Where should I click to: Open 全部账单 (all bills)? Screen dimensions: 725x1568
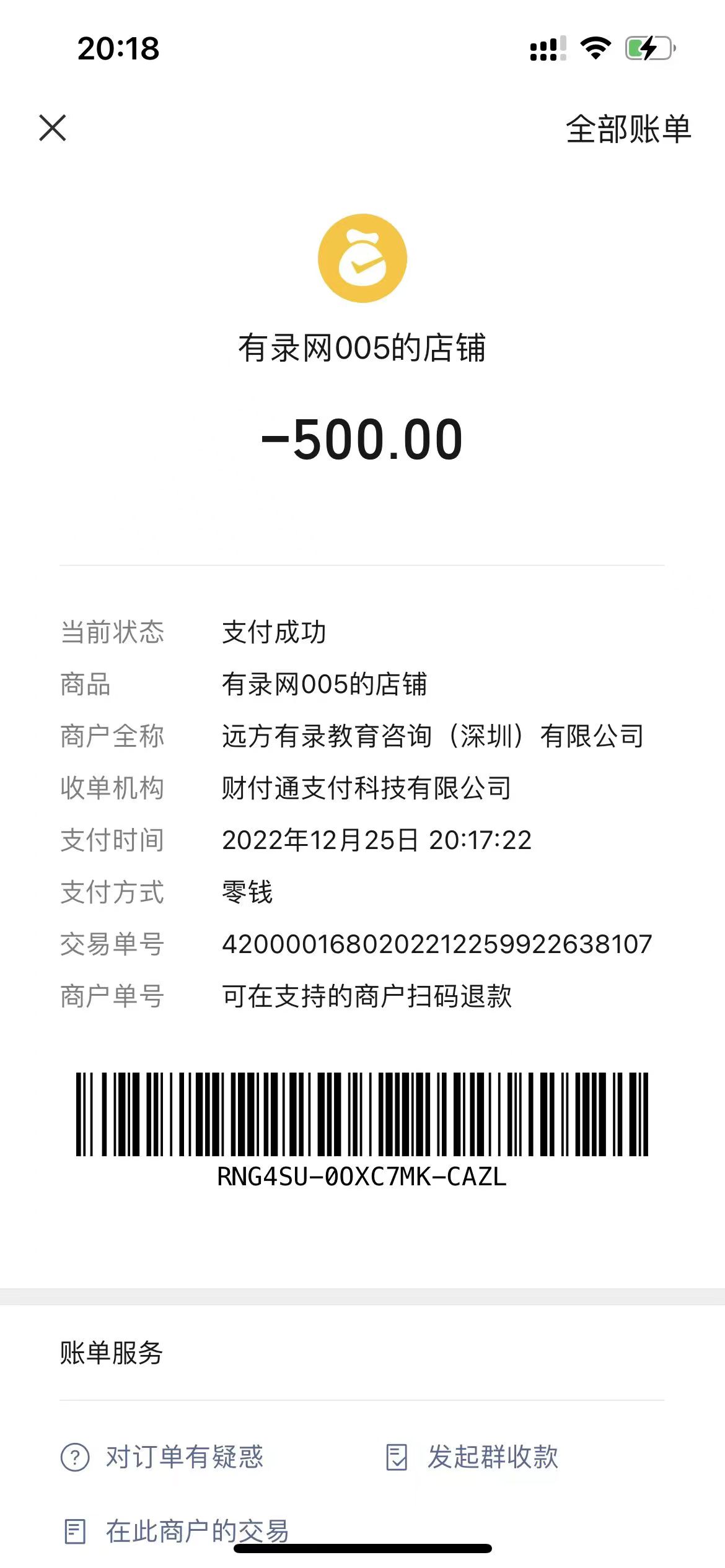coord(628,129)
